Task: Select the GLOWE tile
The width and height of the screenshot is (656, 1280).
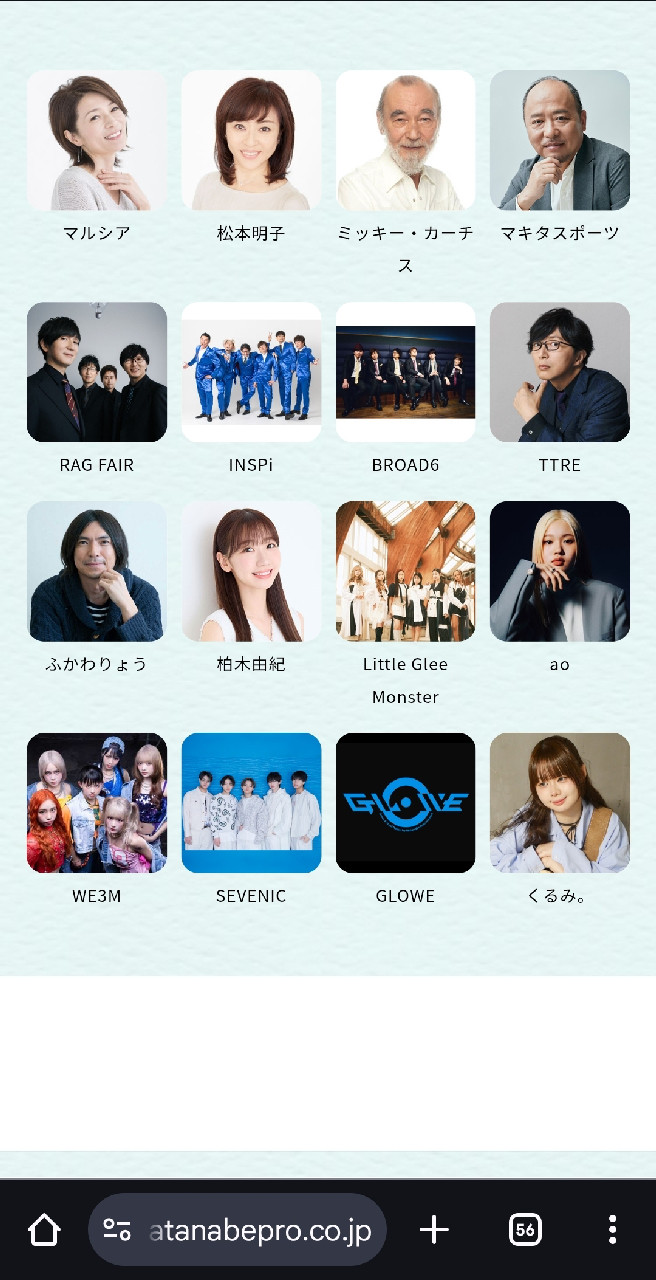Action: point(405,803)
